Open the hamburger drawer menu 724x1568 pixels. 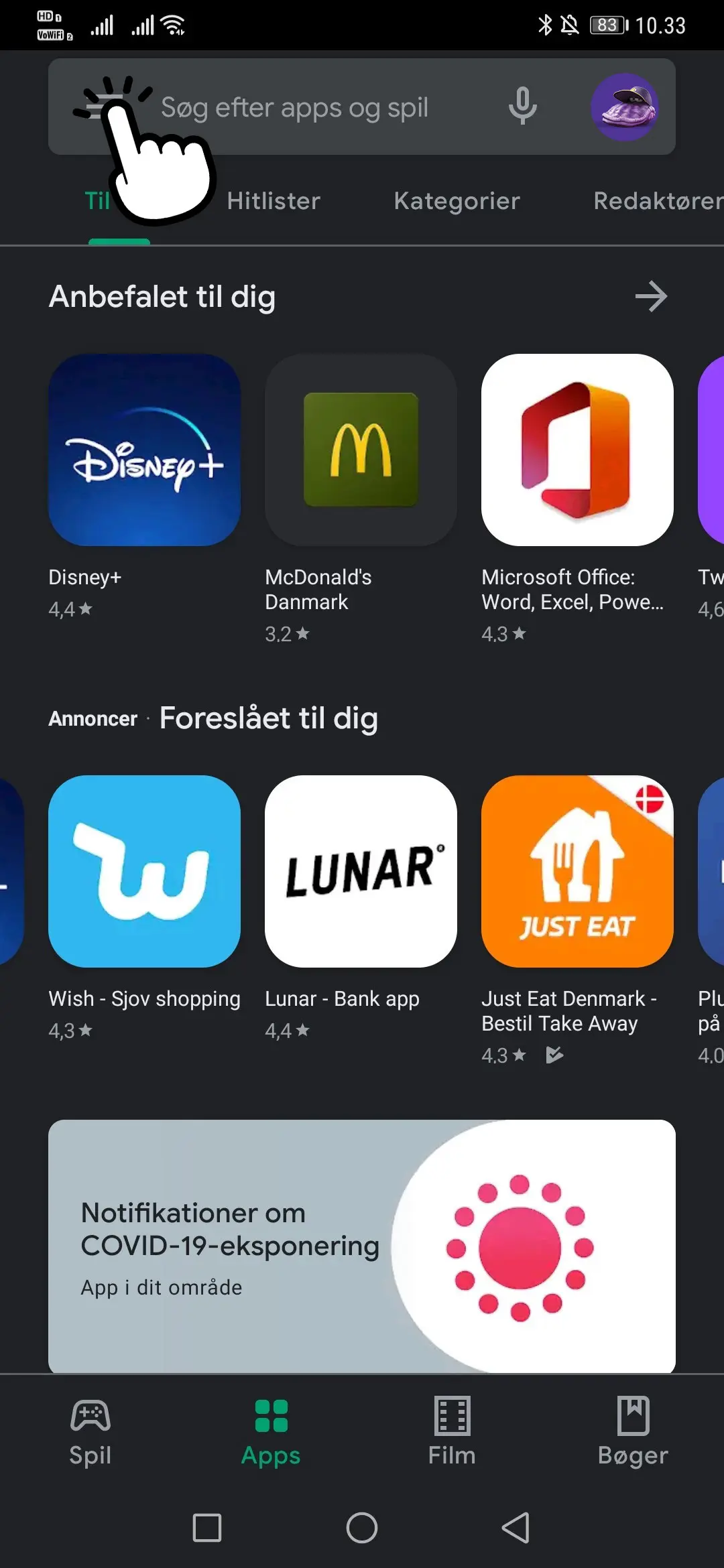click(x=94, y=107)
